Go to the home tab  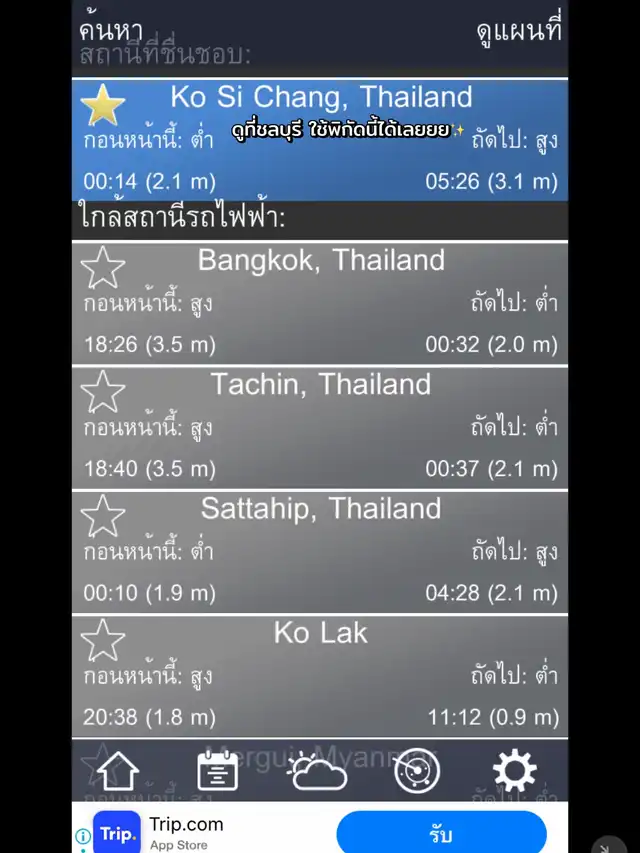coord(118,771)
